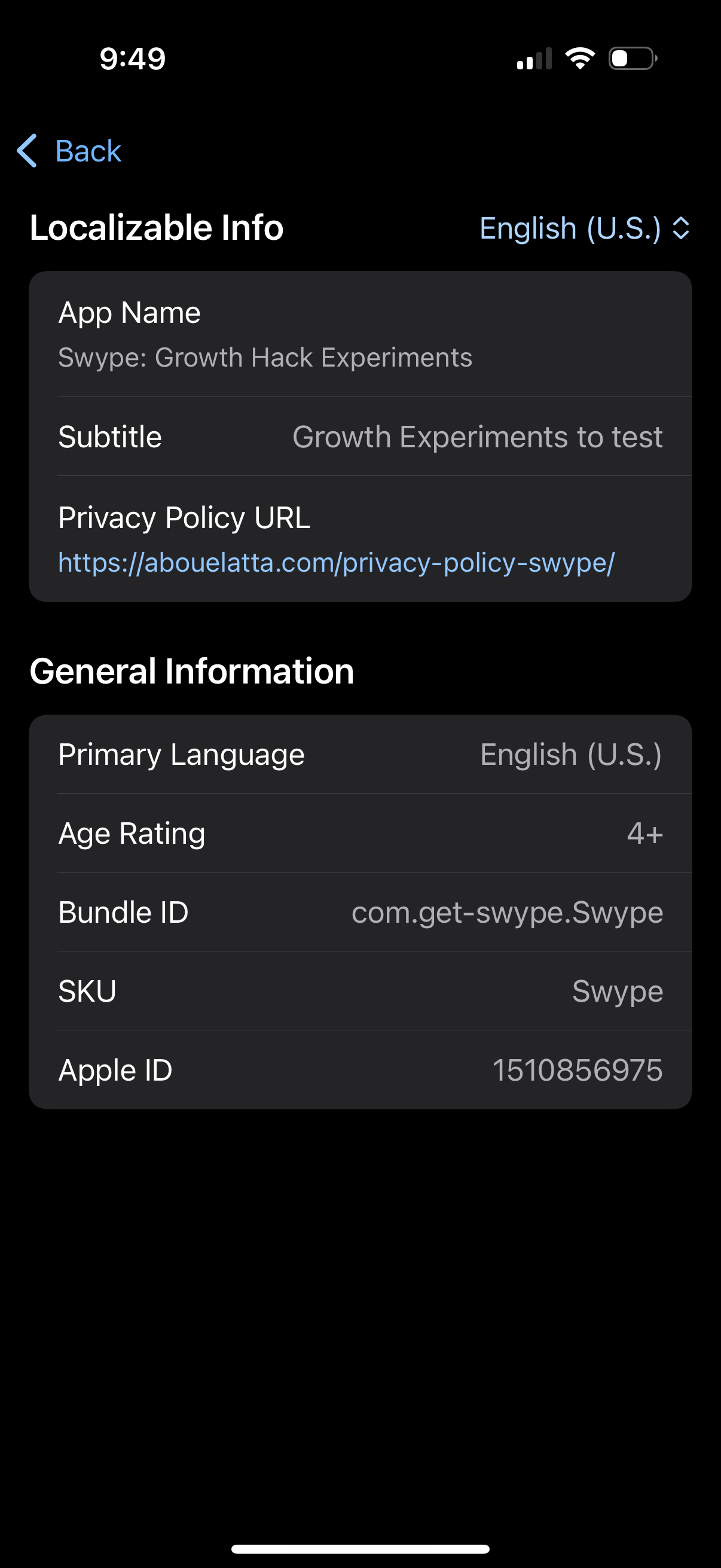This screenshot has height=1568, width=721.
Task: Open the Age Rating selector
Action: point(361,832)
